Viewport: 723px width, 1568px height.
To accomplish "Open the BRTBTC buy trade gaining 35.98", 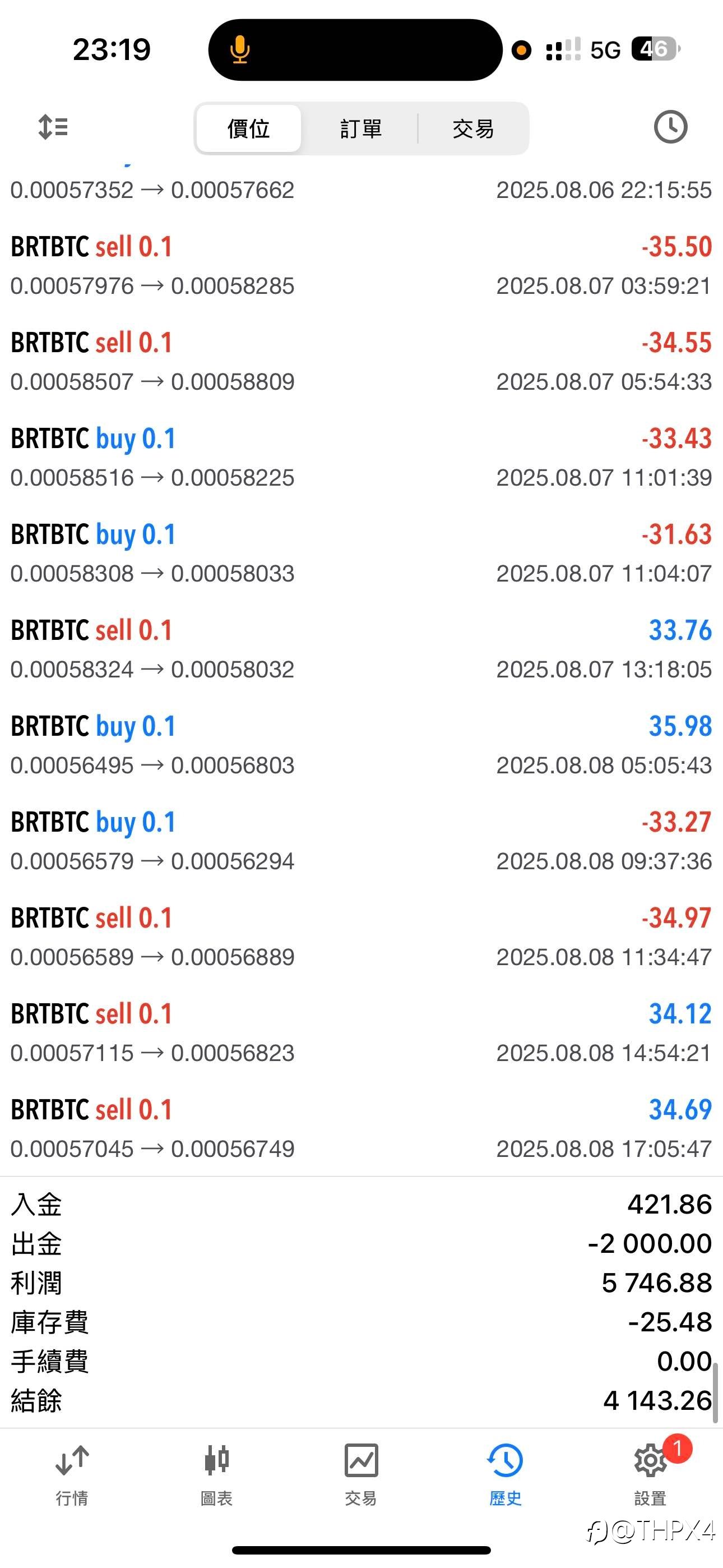I will tap(361, 745).
